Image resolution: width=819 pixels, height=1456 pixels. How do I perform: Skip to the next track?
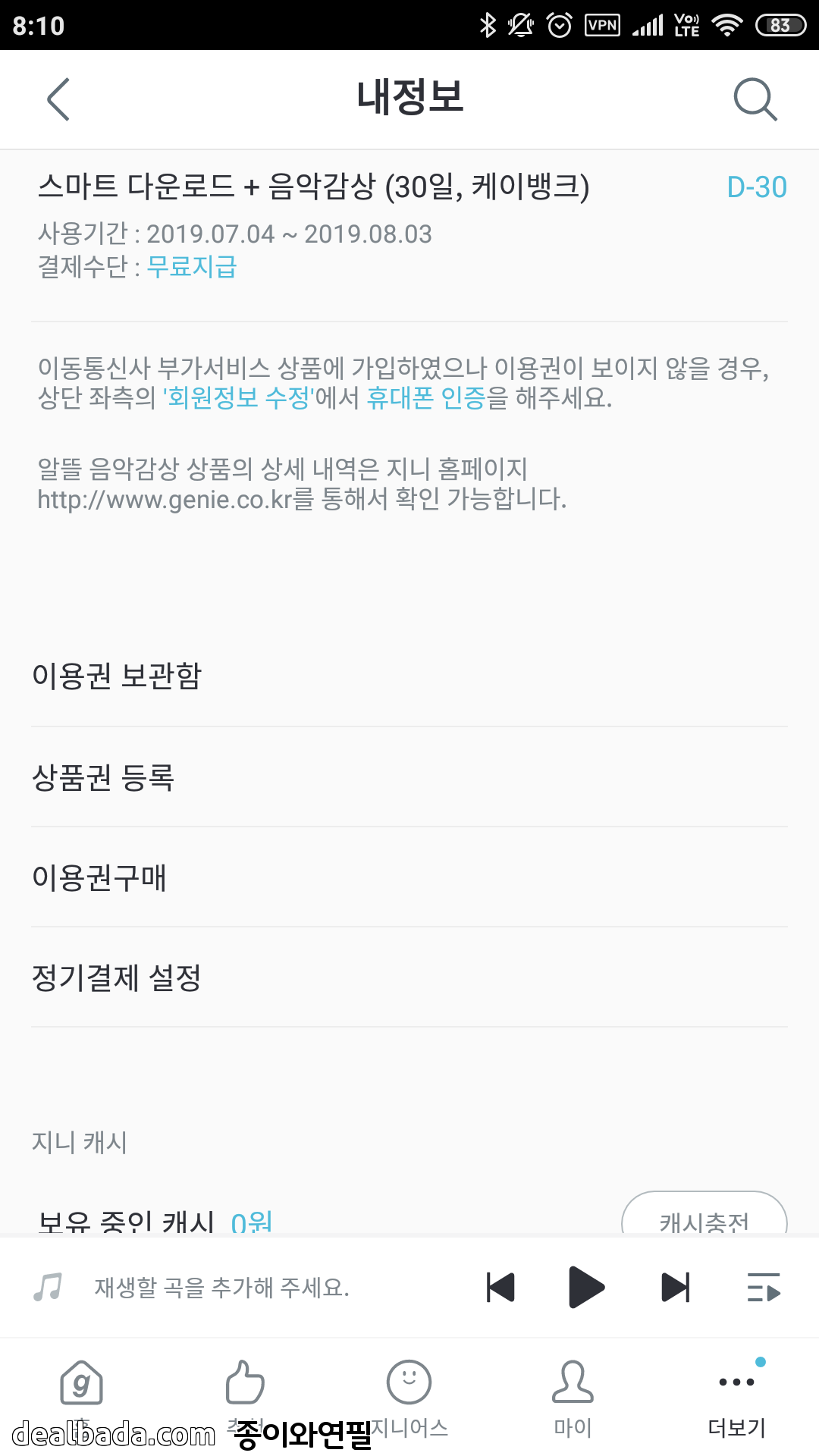pyautogui.click(x=675, y=1287)
